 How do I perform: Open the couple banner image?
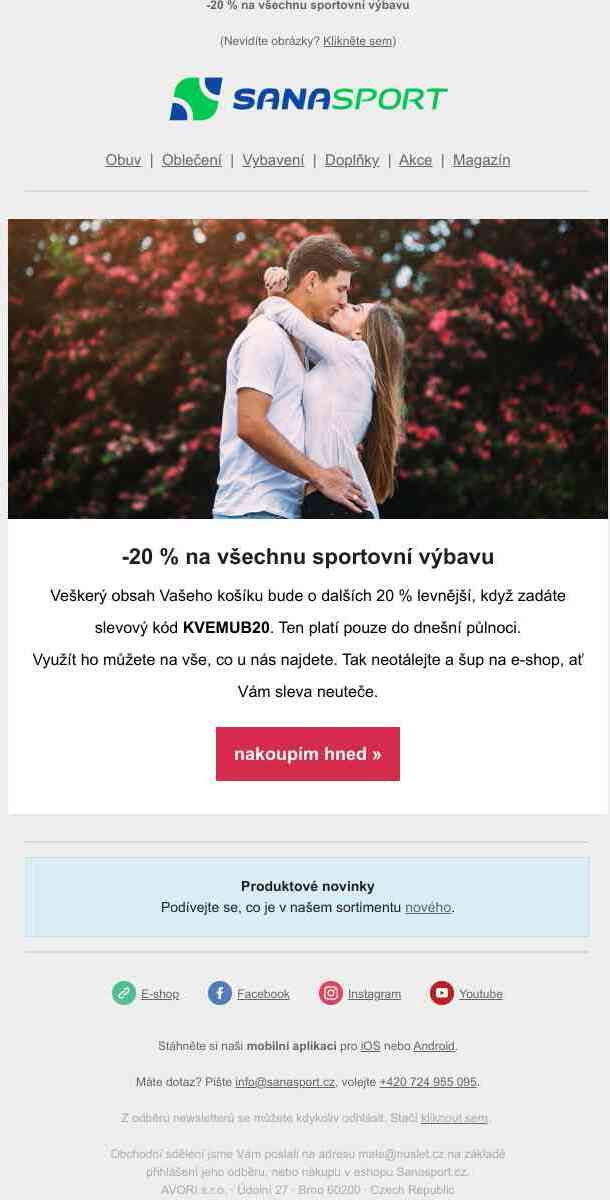click(308, 368)
